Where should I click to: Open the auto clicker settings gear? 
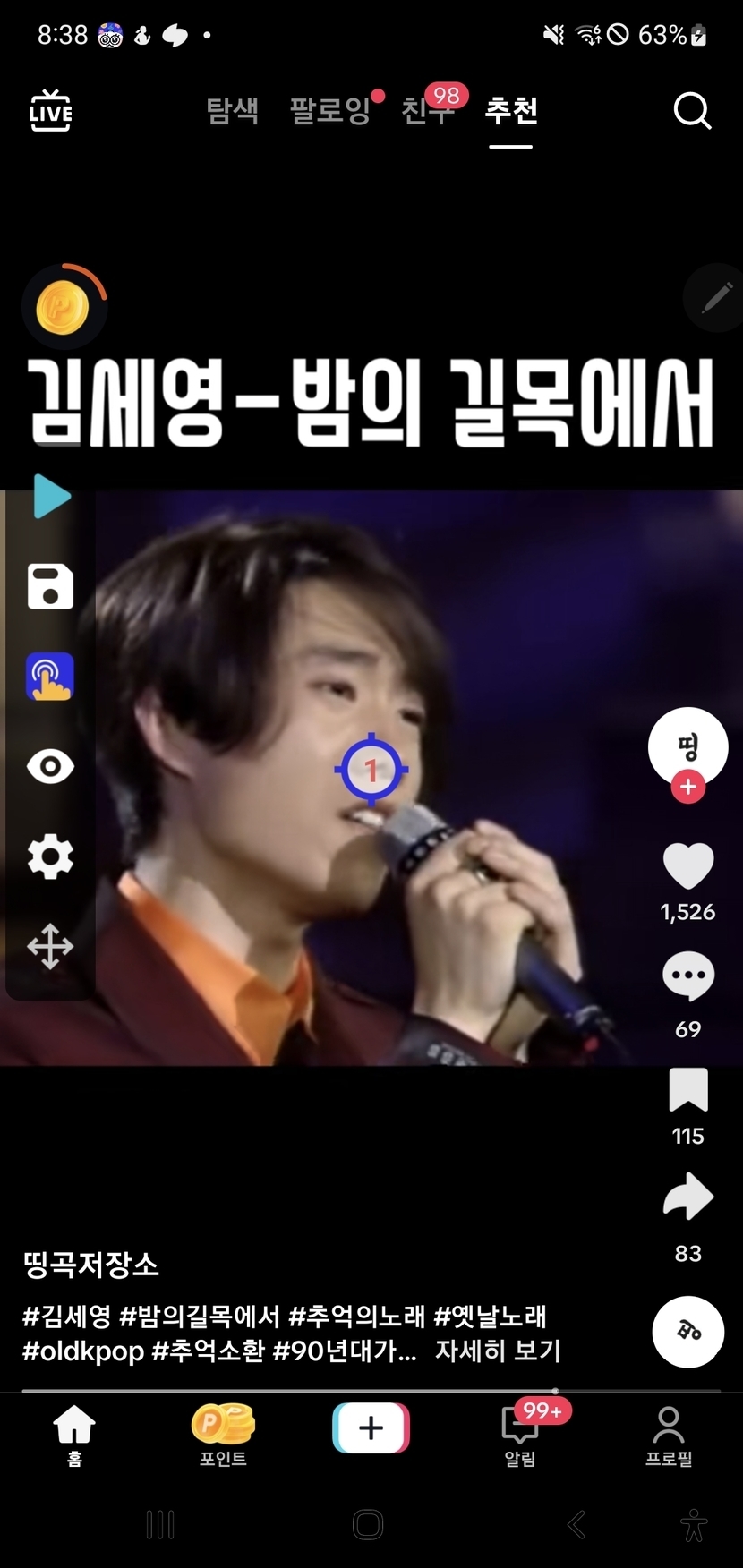pyautogui.click(x=50, y=856)
